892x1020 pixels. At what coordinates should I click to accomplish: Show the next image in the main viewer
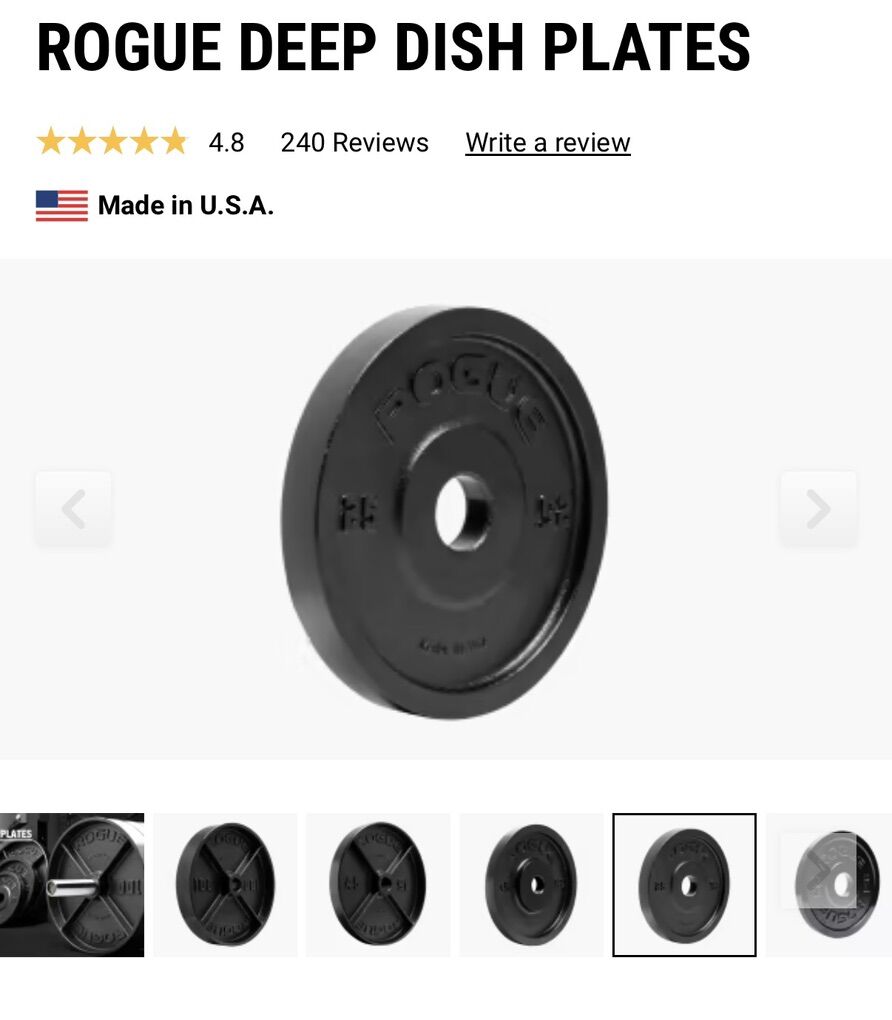(818, 509)
